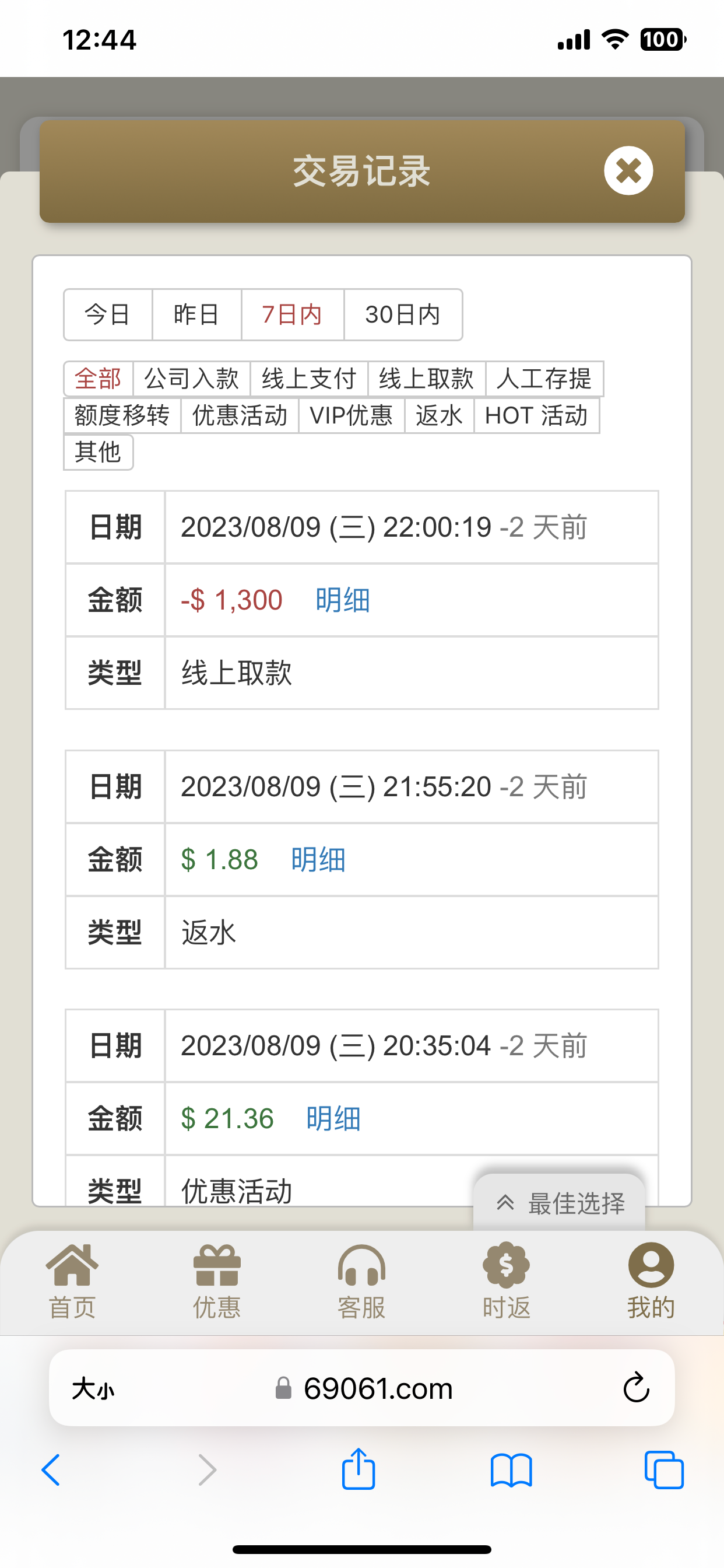Filter by VIP优惠 type
This screenshot has height=1568, width=724.
point(351,416)
